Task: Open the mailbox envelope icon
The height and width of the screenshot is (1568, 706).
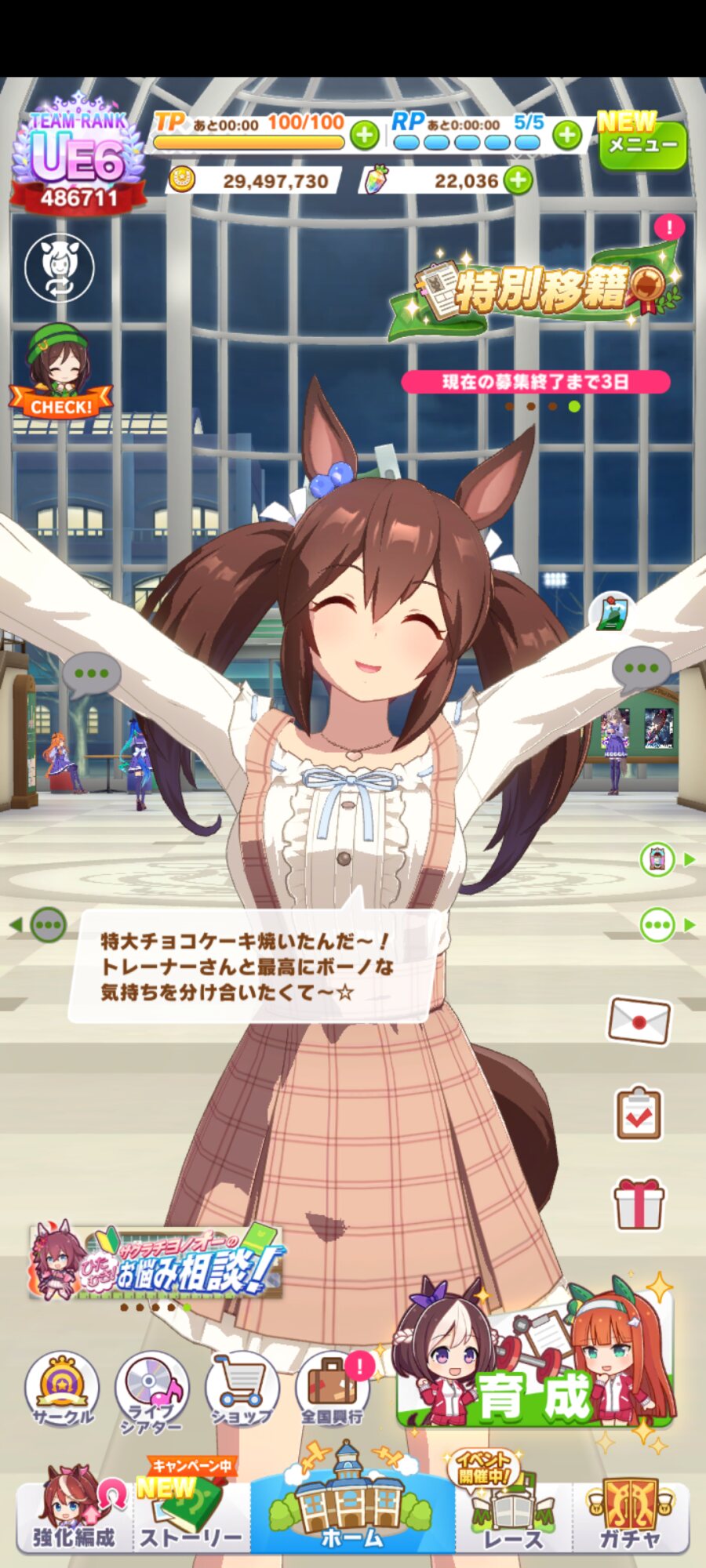Action: tap(639, 1022)
